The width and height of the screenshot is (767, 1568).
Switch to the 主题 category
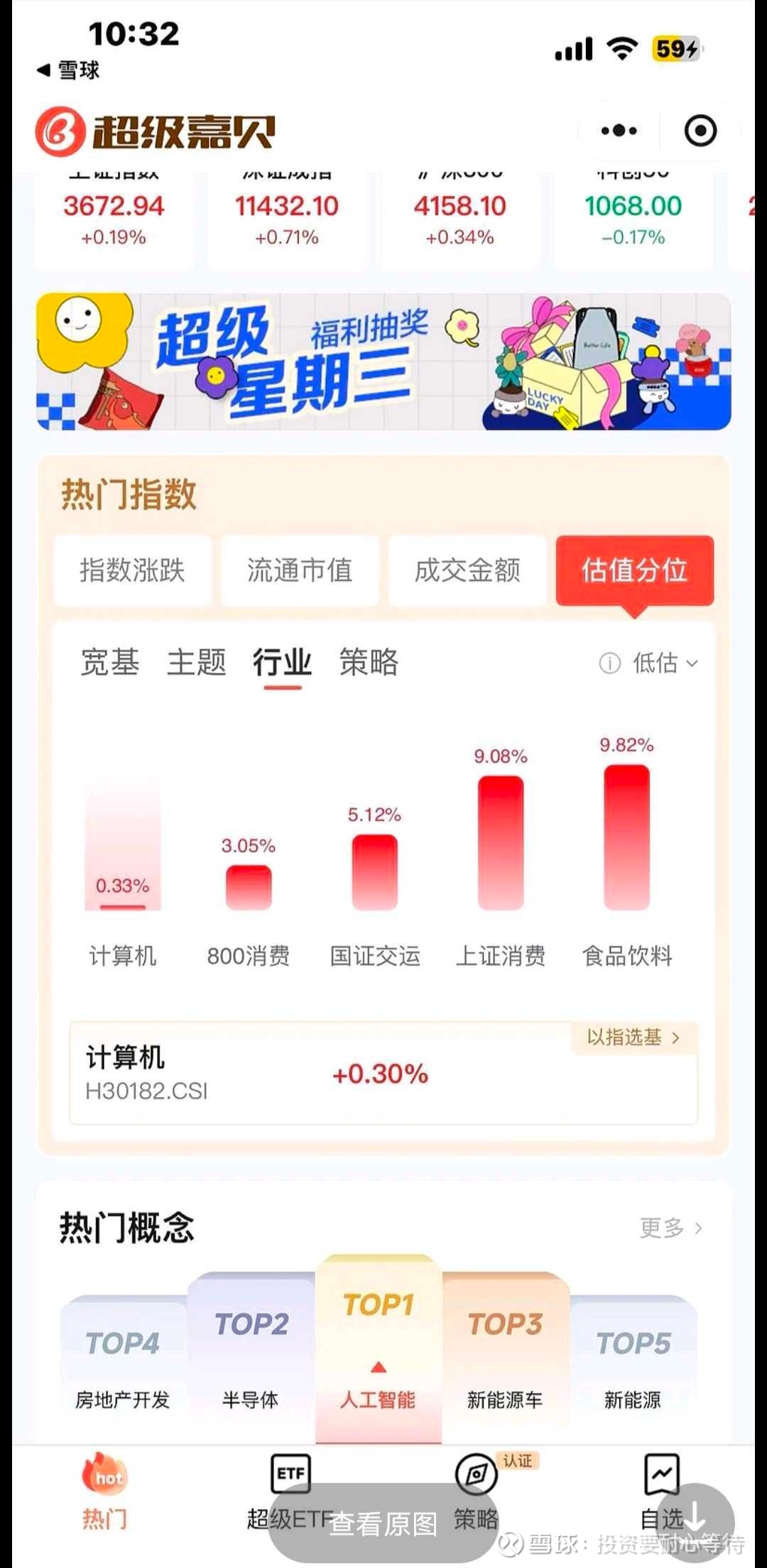(x=197, y=663)
